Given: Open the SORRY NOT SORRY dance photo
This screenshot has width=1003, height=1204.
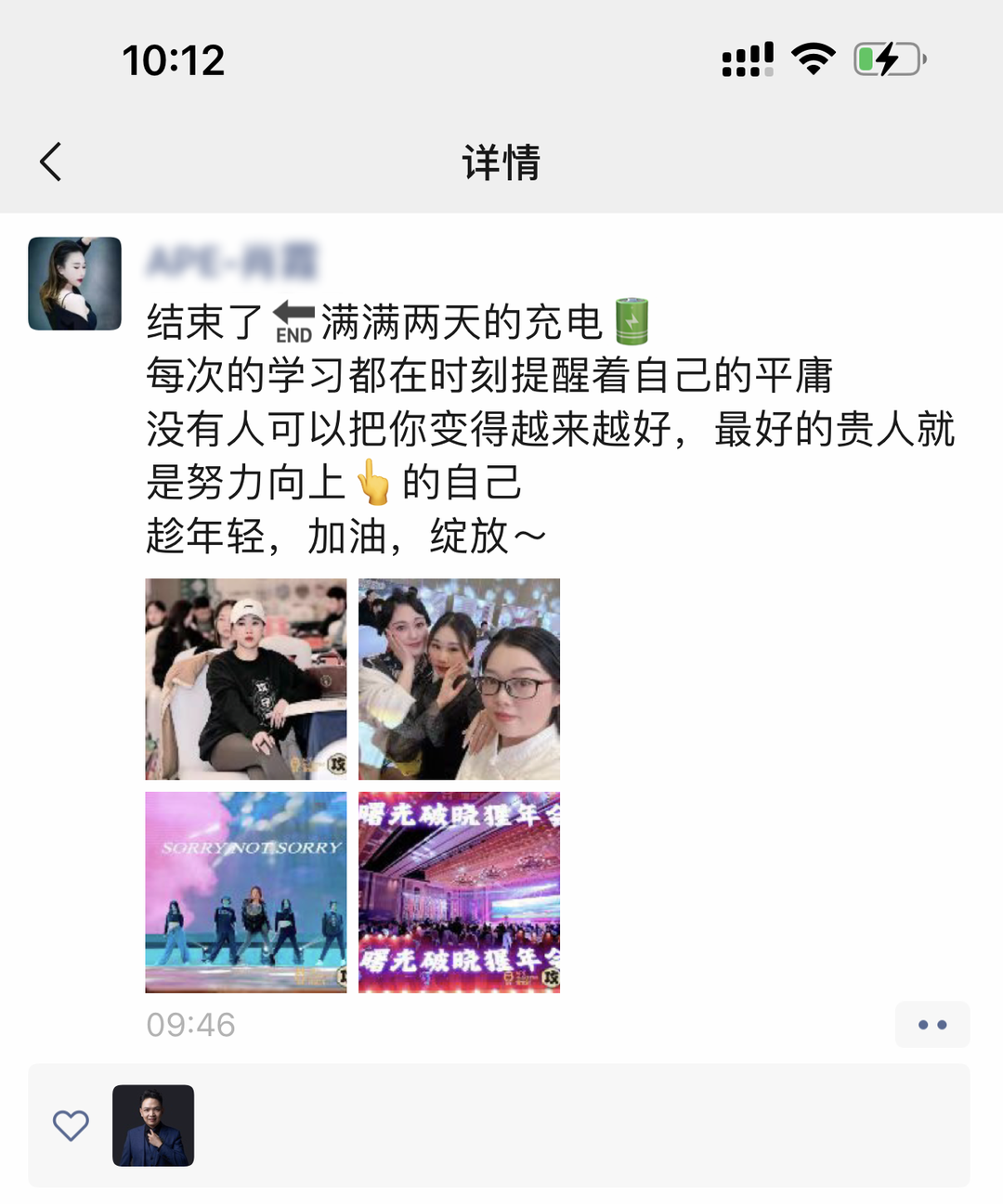Looking at the screenshot, I should 246,892.
